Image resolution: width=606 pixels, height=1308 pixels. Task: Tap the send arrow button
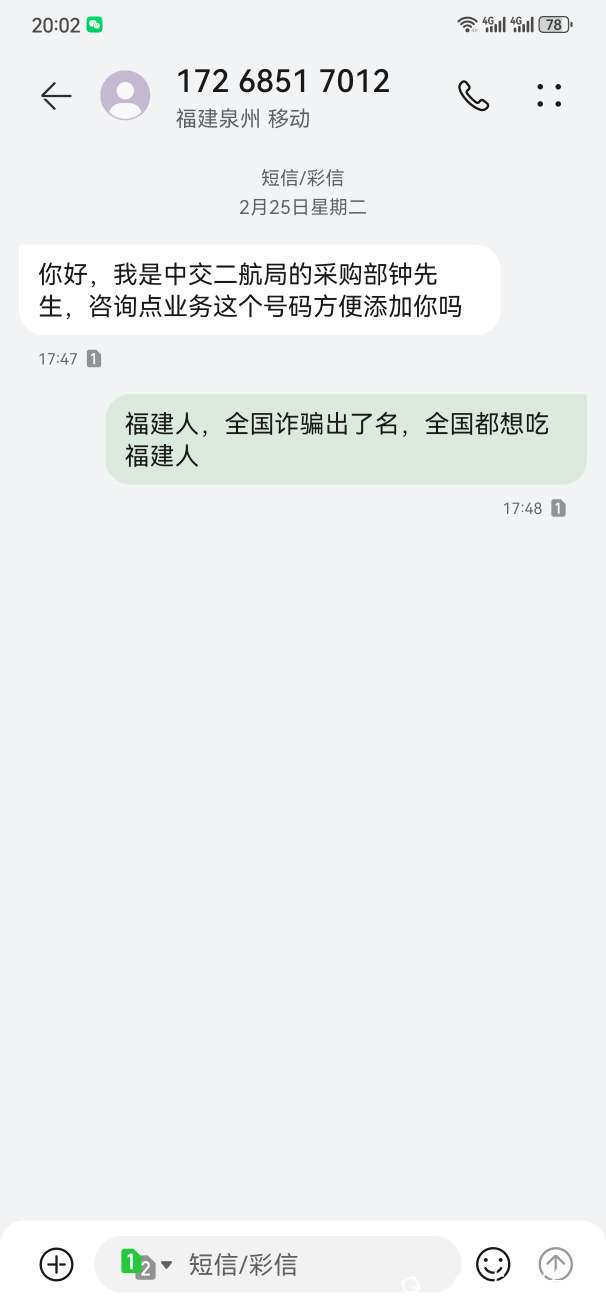coord(556,1264)
